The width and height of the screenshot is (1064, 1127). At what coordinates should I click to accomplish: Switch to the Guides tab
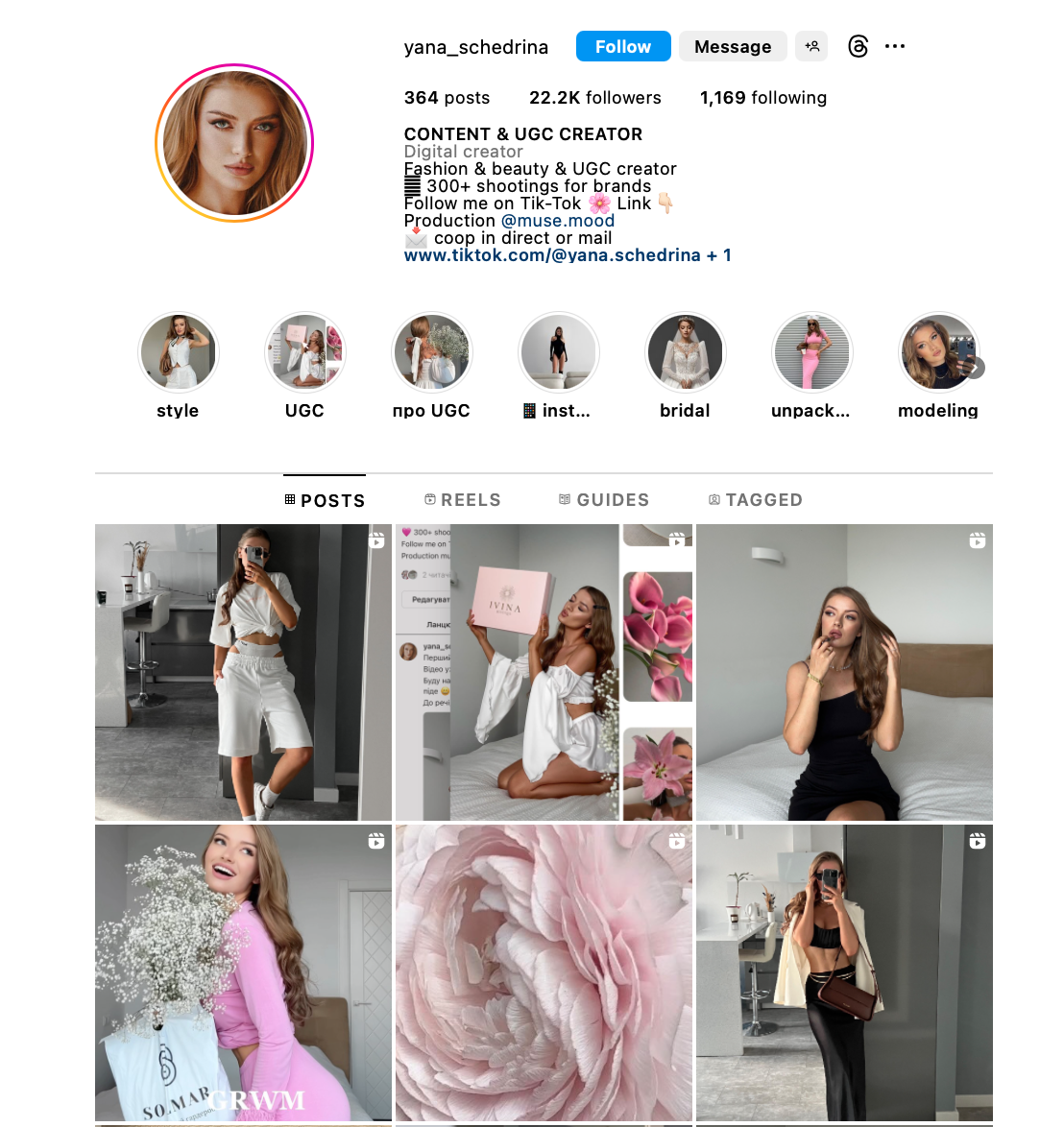(604, 499)
